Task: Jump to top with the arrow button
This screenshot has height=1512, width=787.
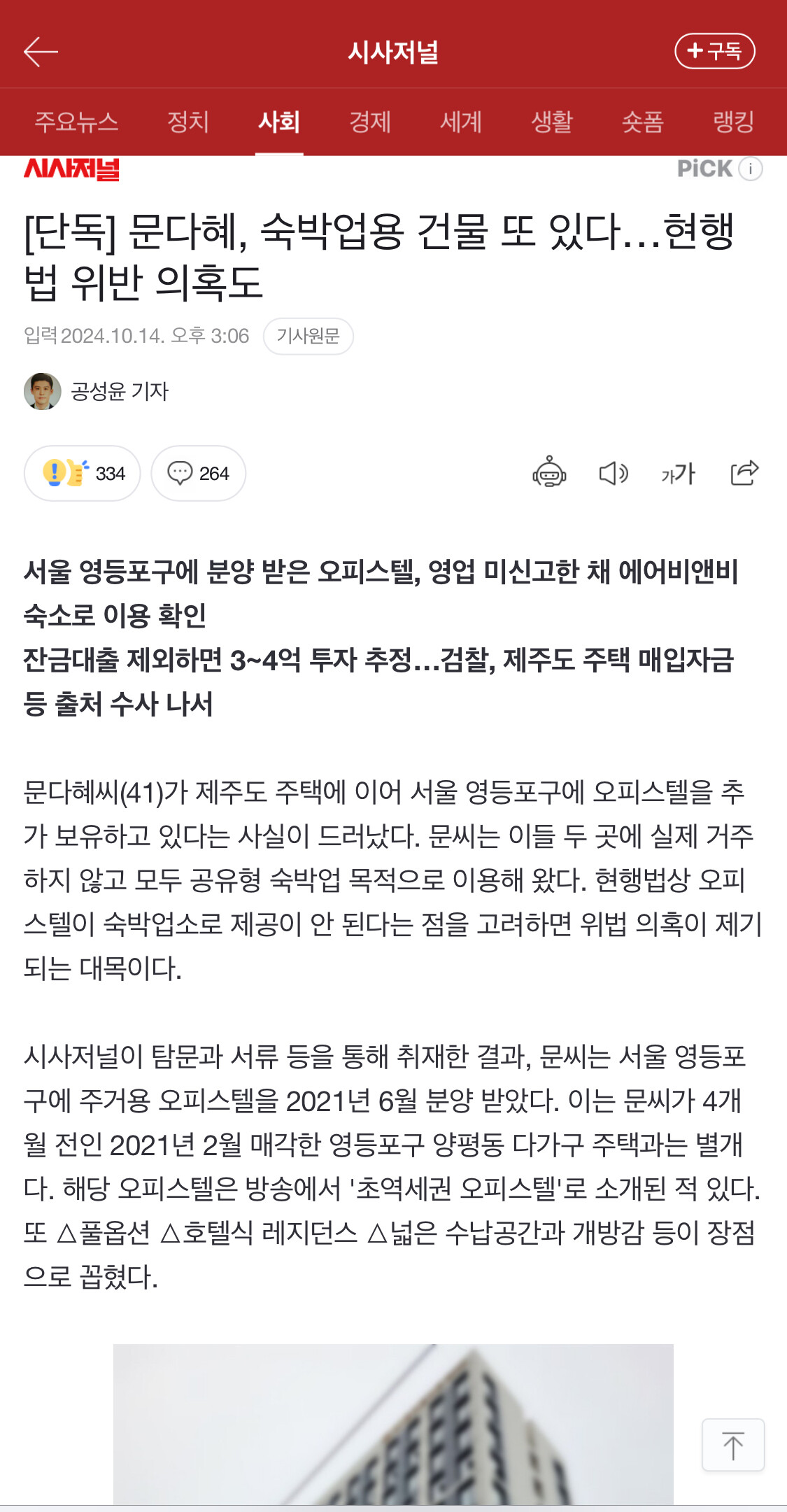Action: pos(733,1446)
